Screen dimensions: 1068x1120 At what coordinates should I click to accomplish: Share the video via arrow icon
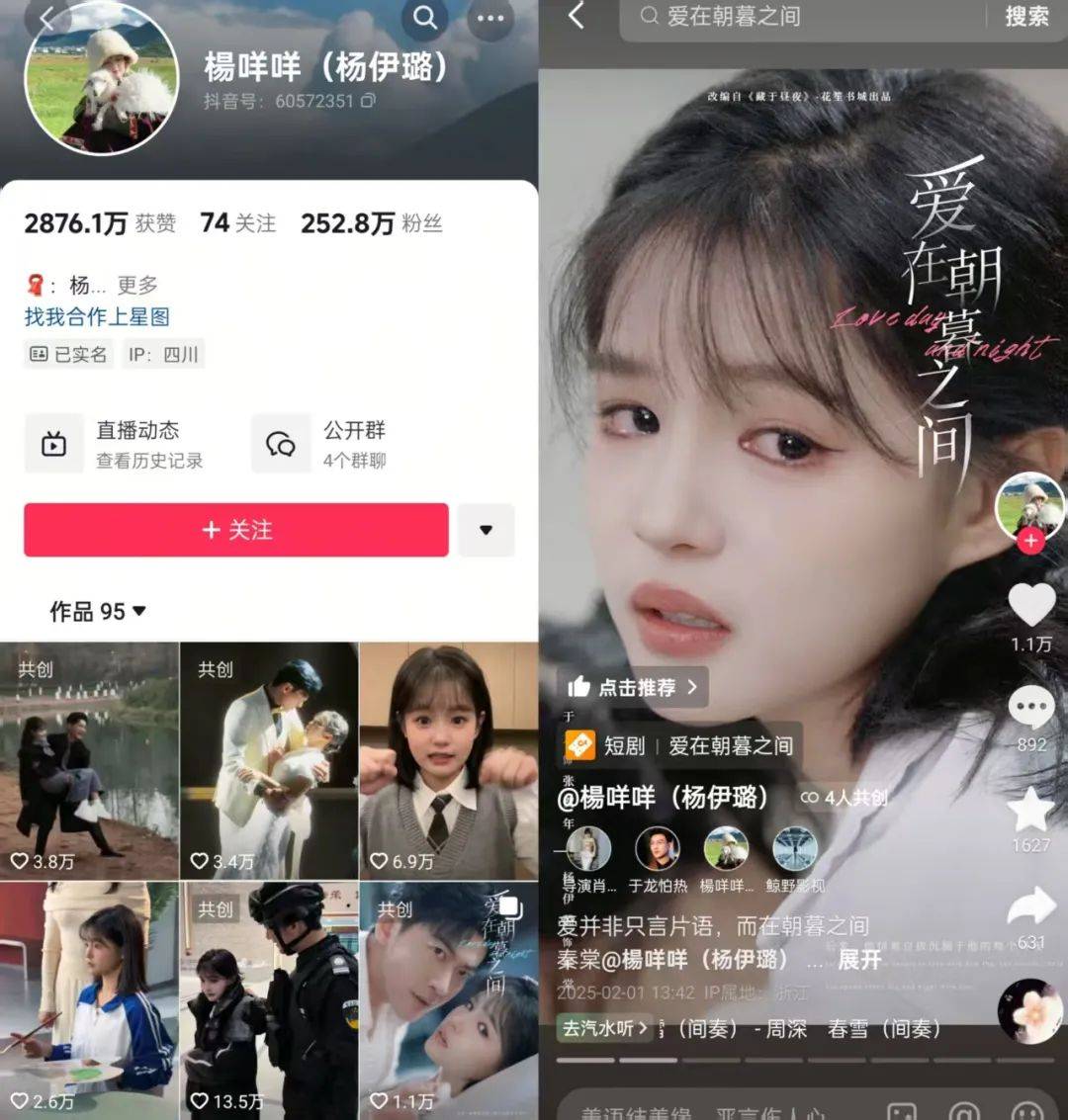pyautogui.click(x=1030, y=906)
